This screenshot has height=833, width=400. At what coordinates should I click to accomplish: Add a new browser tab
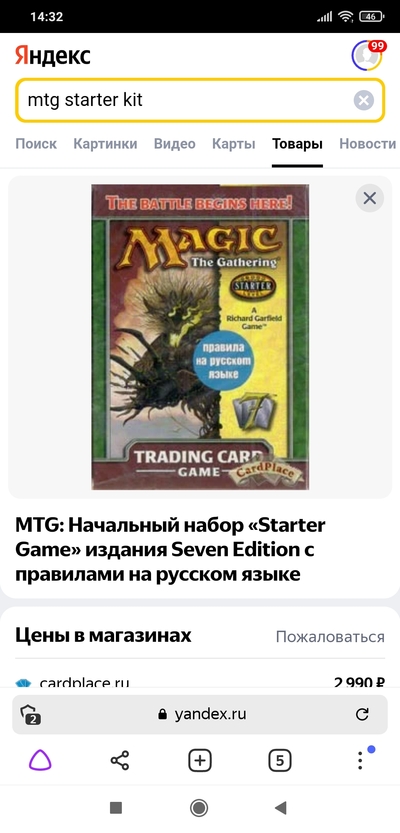click(x=200, y=761)
